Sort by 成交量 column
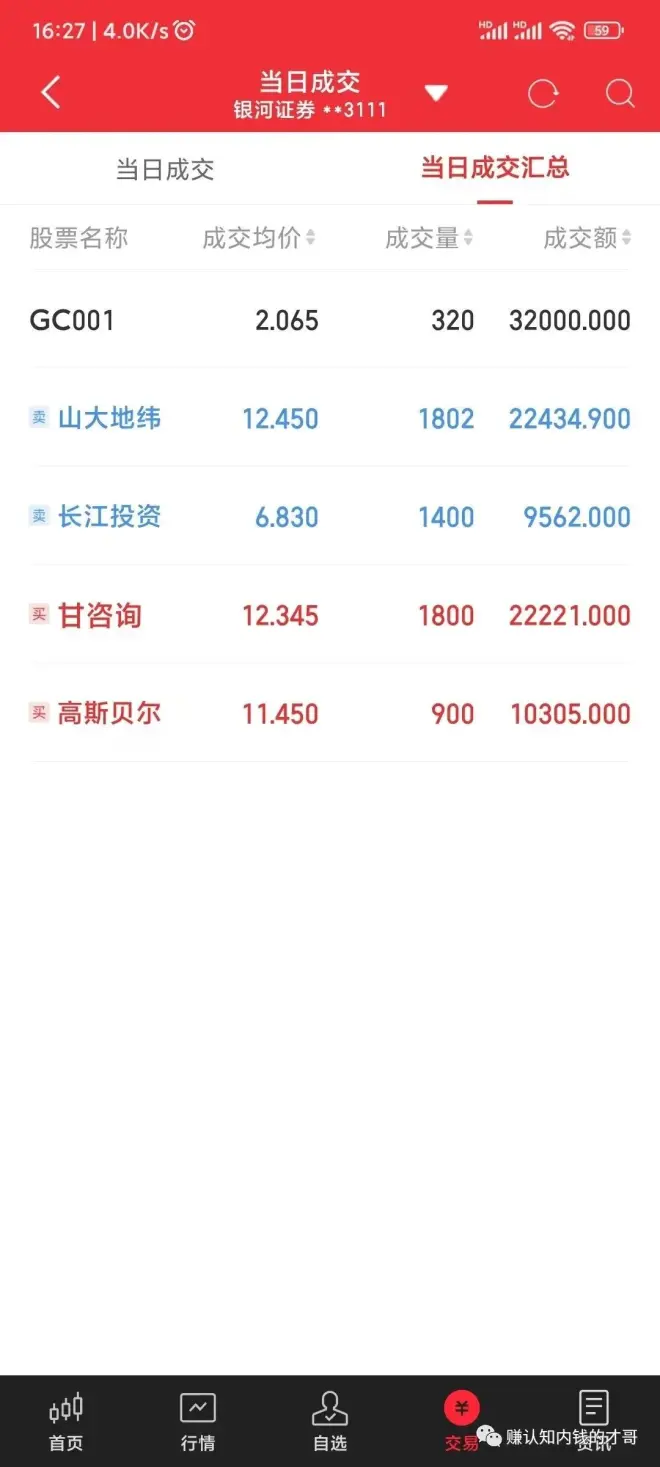660x1467 pixels. click(x=428, y=238)
